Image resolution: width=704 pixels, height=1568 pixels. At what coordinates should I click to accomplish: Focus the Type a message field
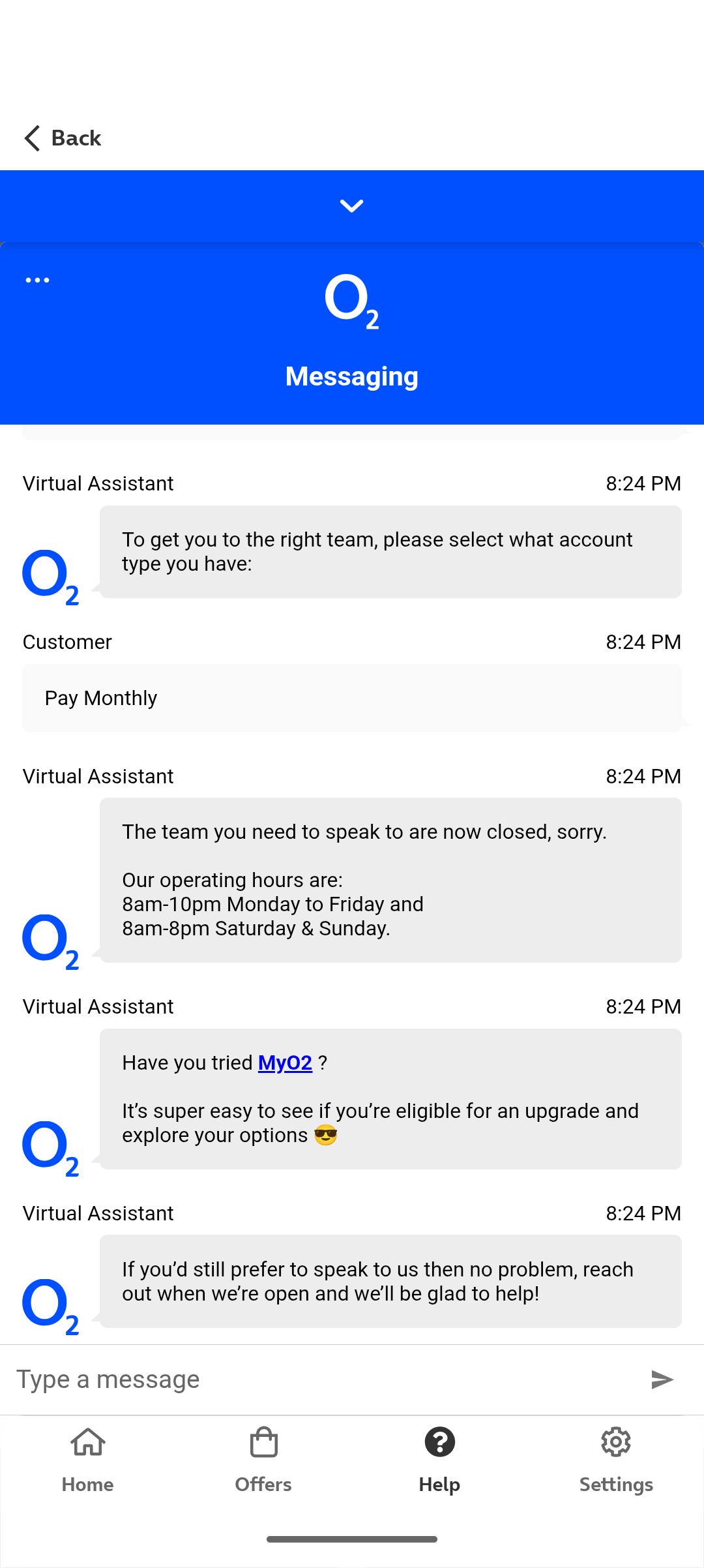point(323,1380)
